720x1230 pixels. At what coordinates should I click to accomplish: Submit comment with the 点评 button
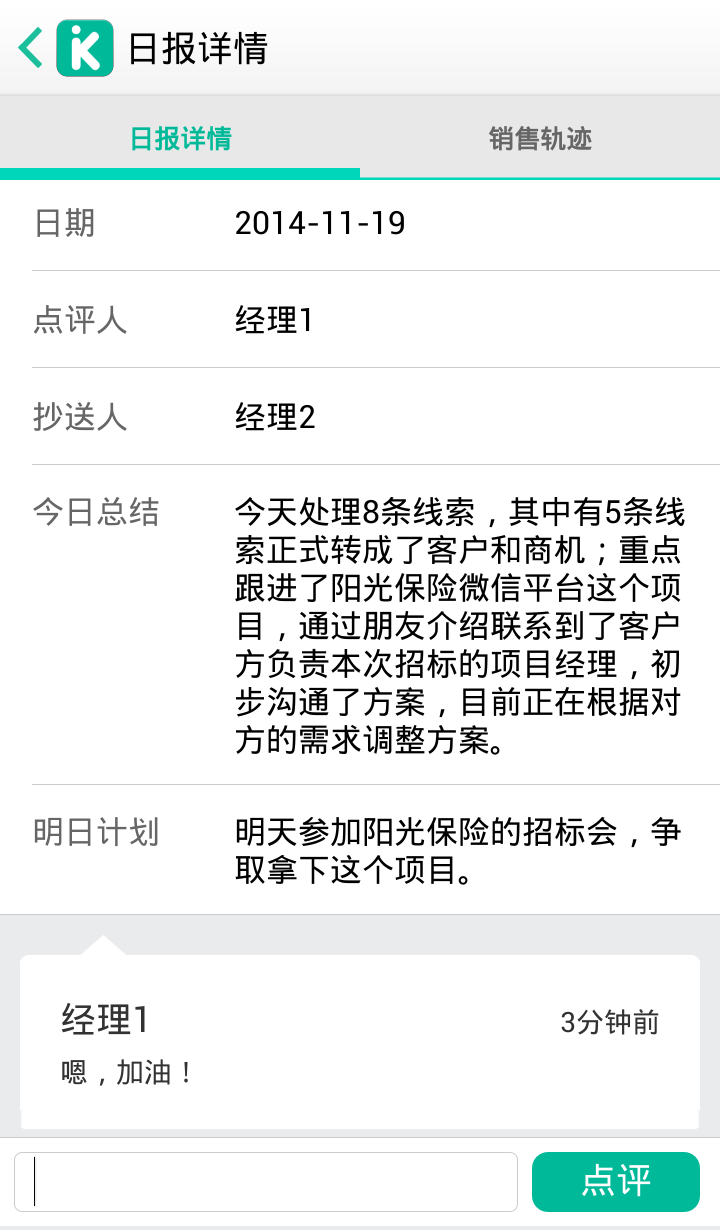(616, 1182)
